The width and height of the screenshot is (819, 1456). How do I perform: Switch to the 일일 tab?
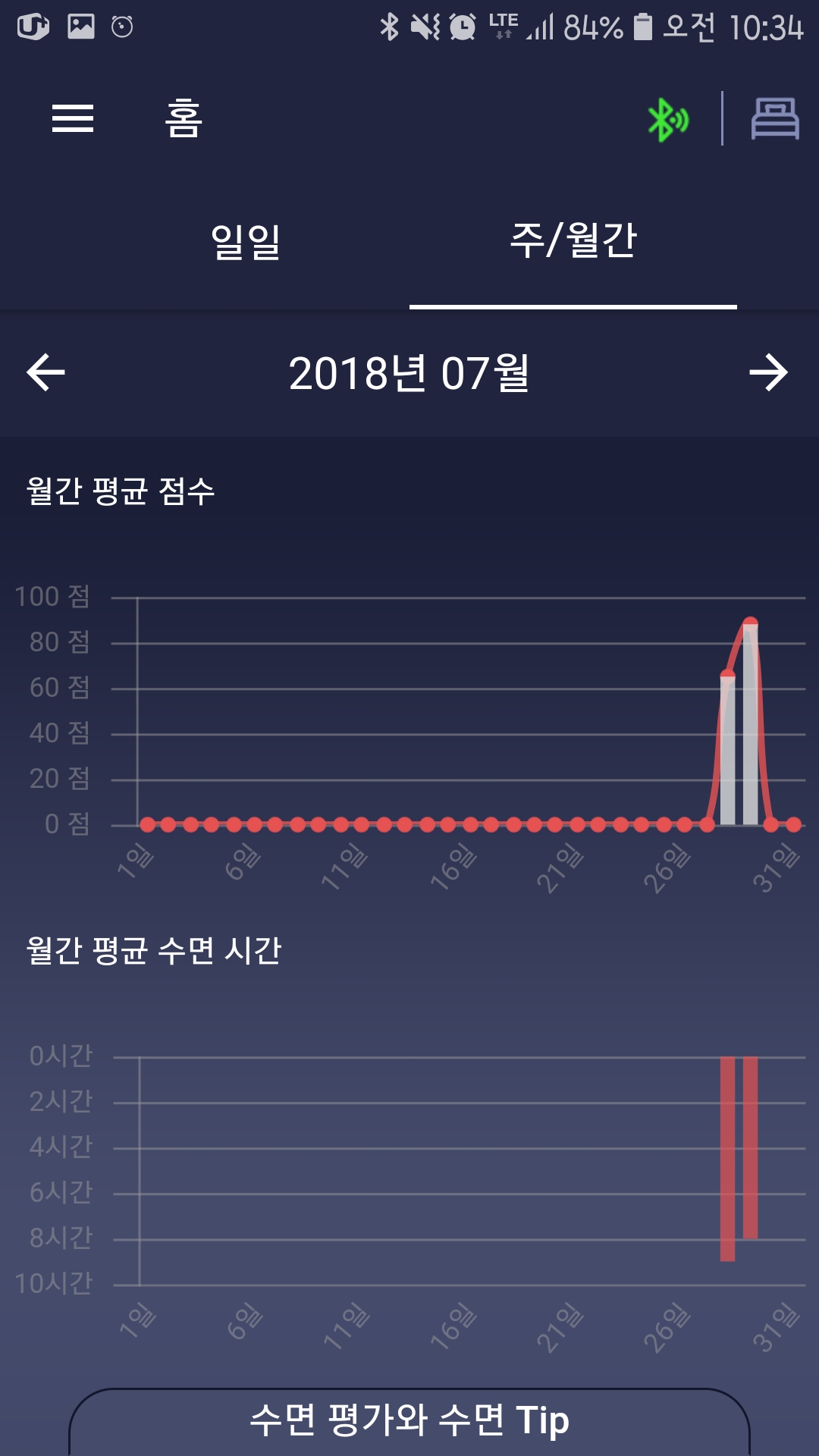click(x=246, y=241)
